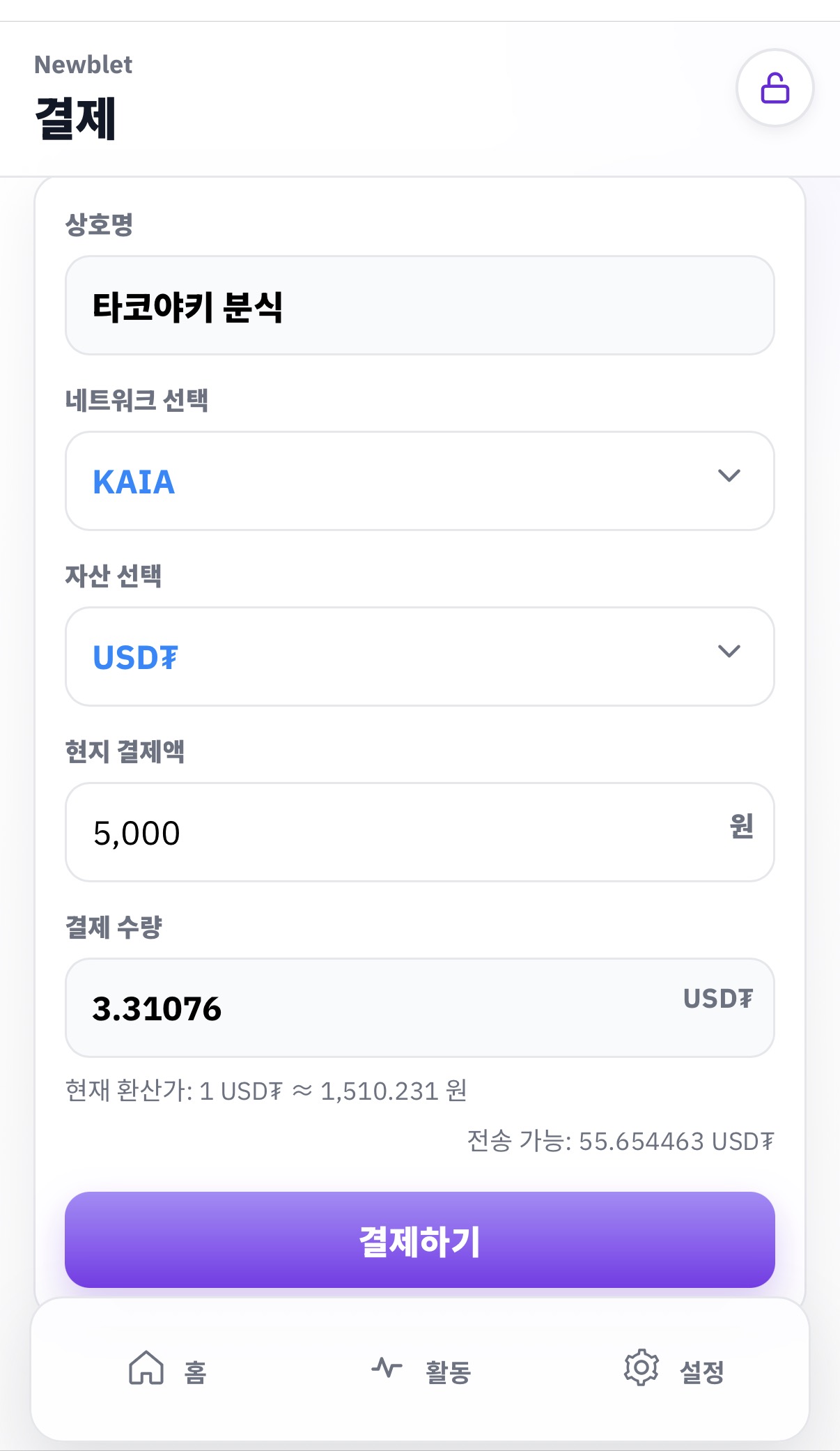Select the 5,000 원 local amount input field
Screen dimensions: 840x1451
(x=419, y=832)
